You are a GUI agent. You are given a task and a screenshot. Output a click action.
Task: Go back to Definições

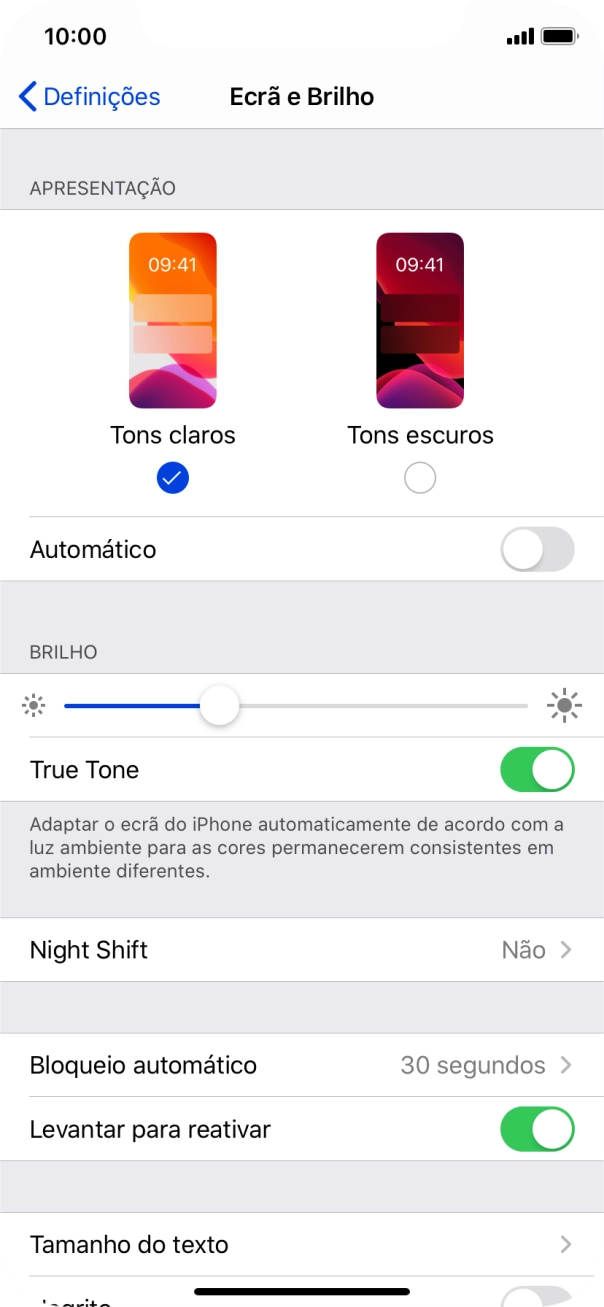pyautogui.click(x=90, y=97)
